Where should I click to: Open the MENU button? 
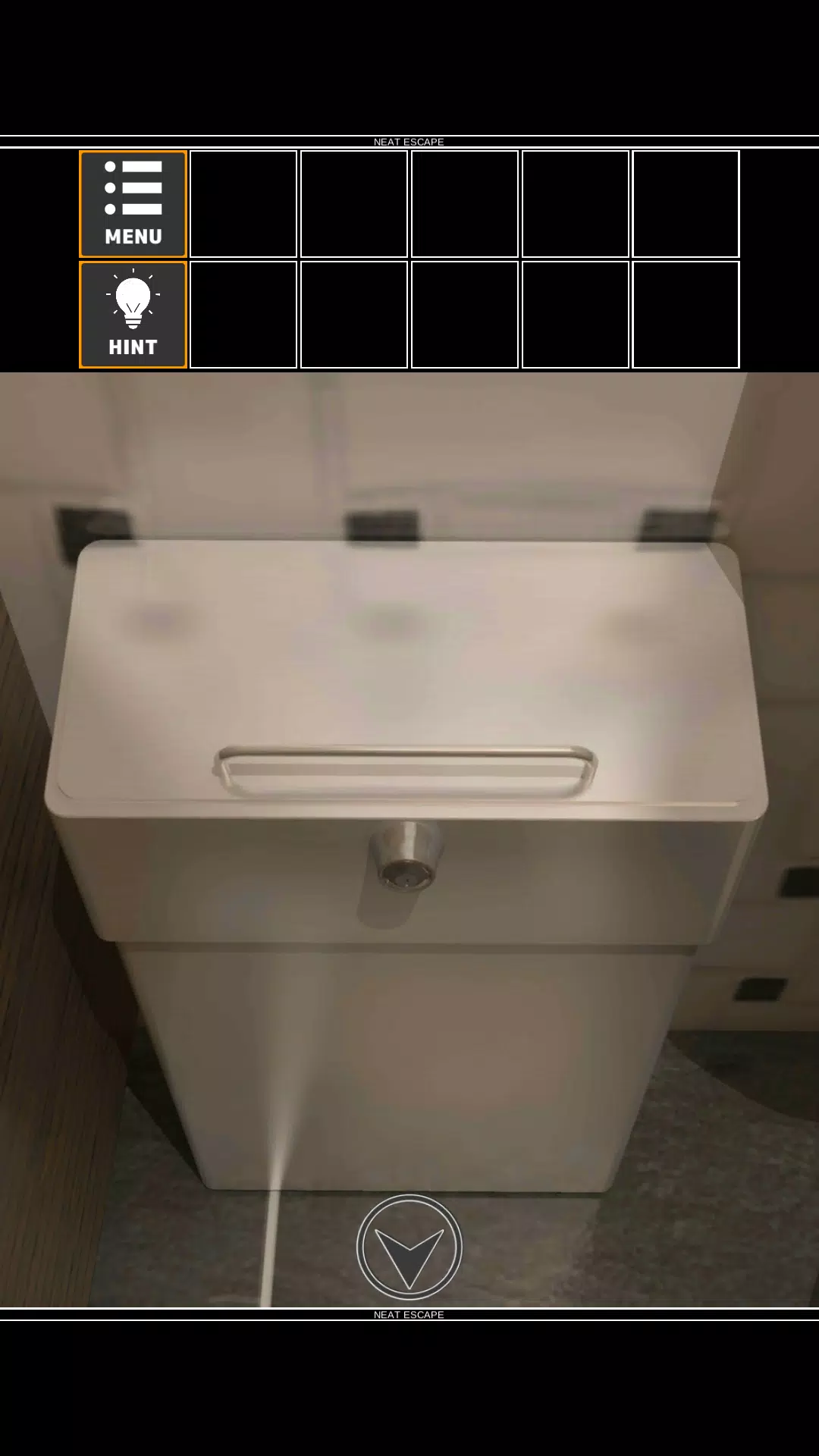pyautogui.click(x=133, y=204)
